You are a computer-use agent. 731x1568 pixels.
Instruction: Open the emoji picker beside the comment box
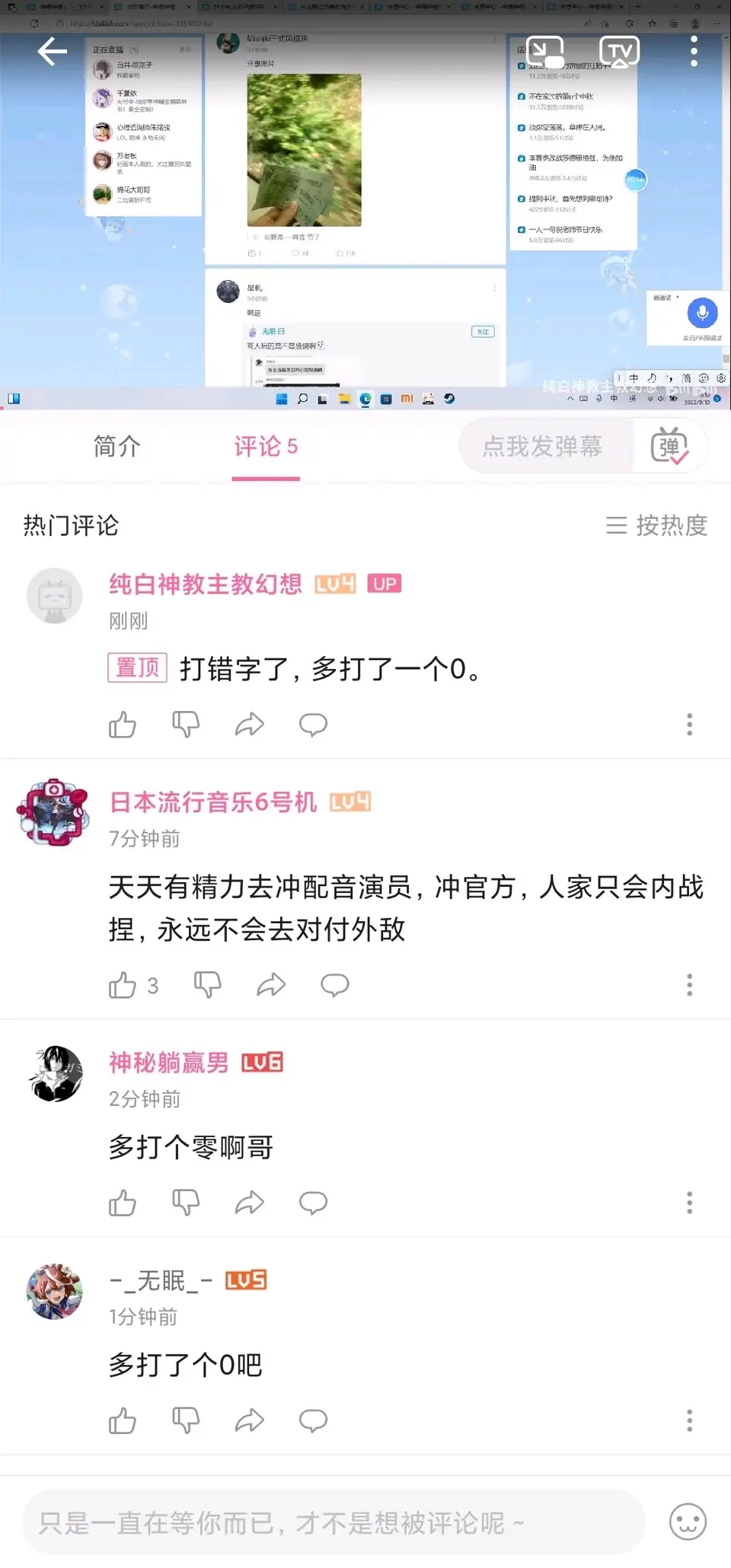pos(688,1522)
